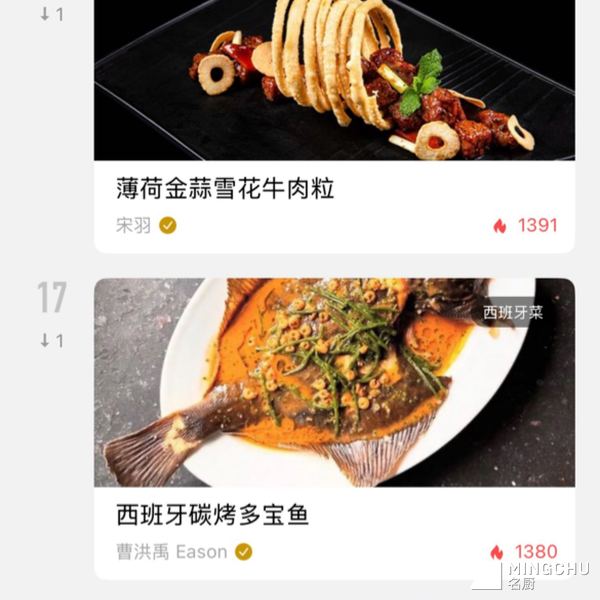
Task: Open the 西班牙碳烤多宝鱼 dish card
Action: pyautogui.click(x=212, y=515)
